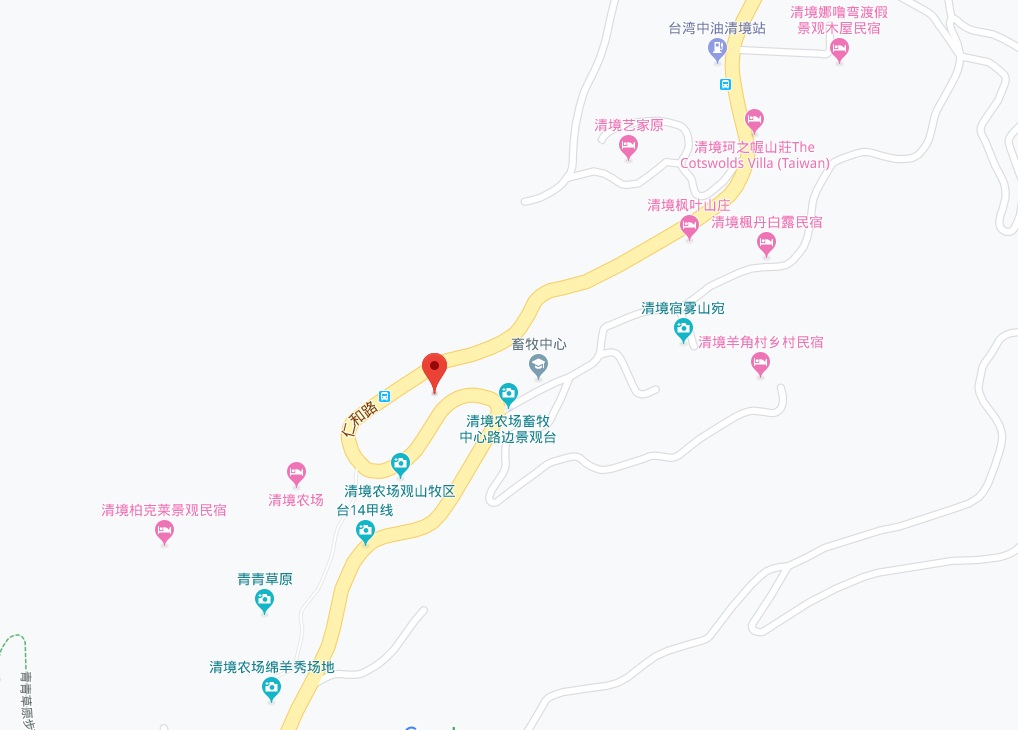Select the 畜牧中心 school marker

pos(538,365)
